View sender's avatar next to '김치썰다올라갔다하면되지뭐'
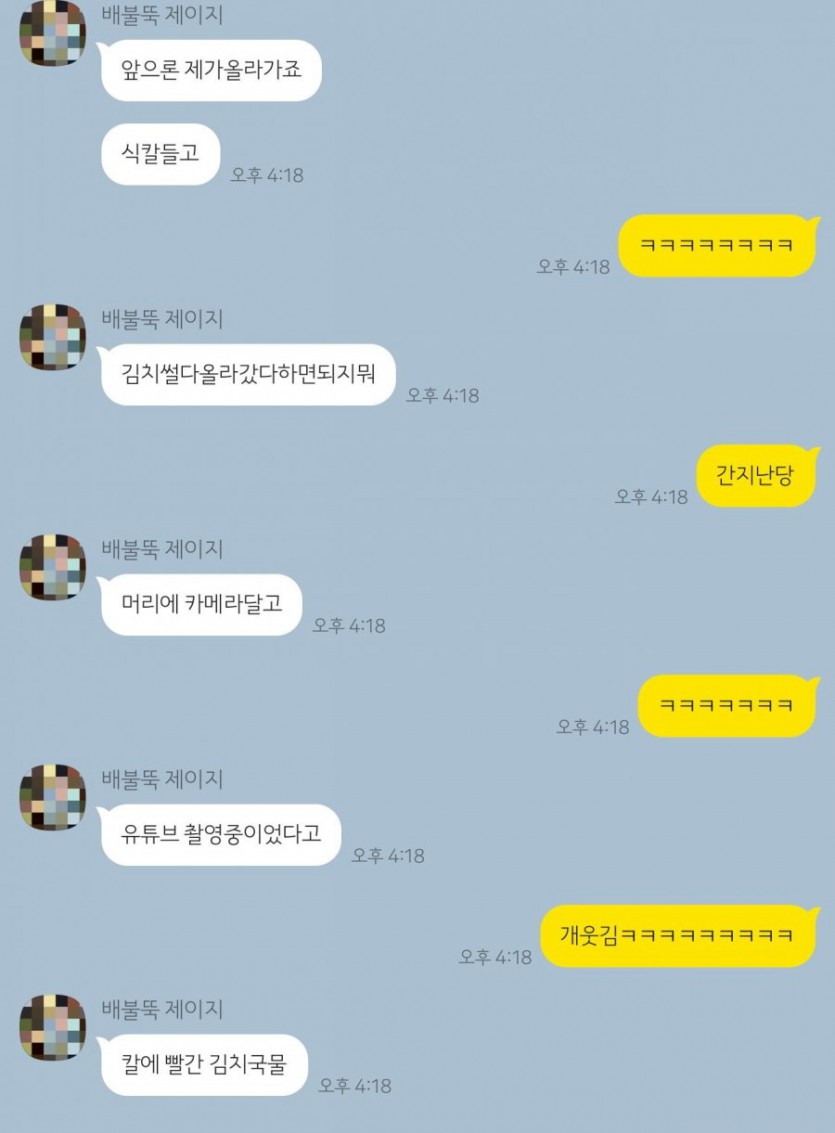This screenshot has height=1133, width=835. point(52,337)
